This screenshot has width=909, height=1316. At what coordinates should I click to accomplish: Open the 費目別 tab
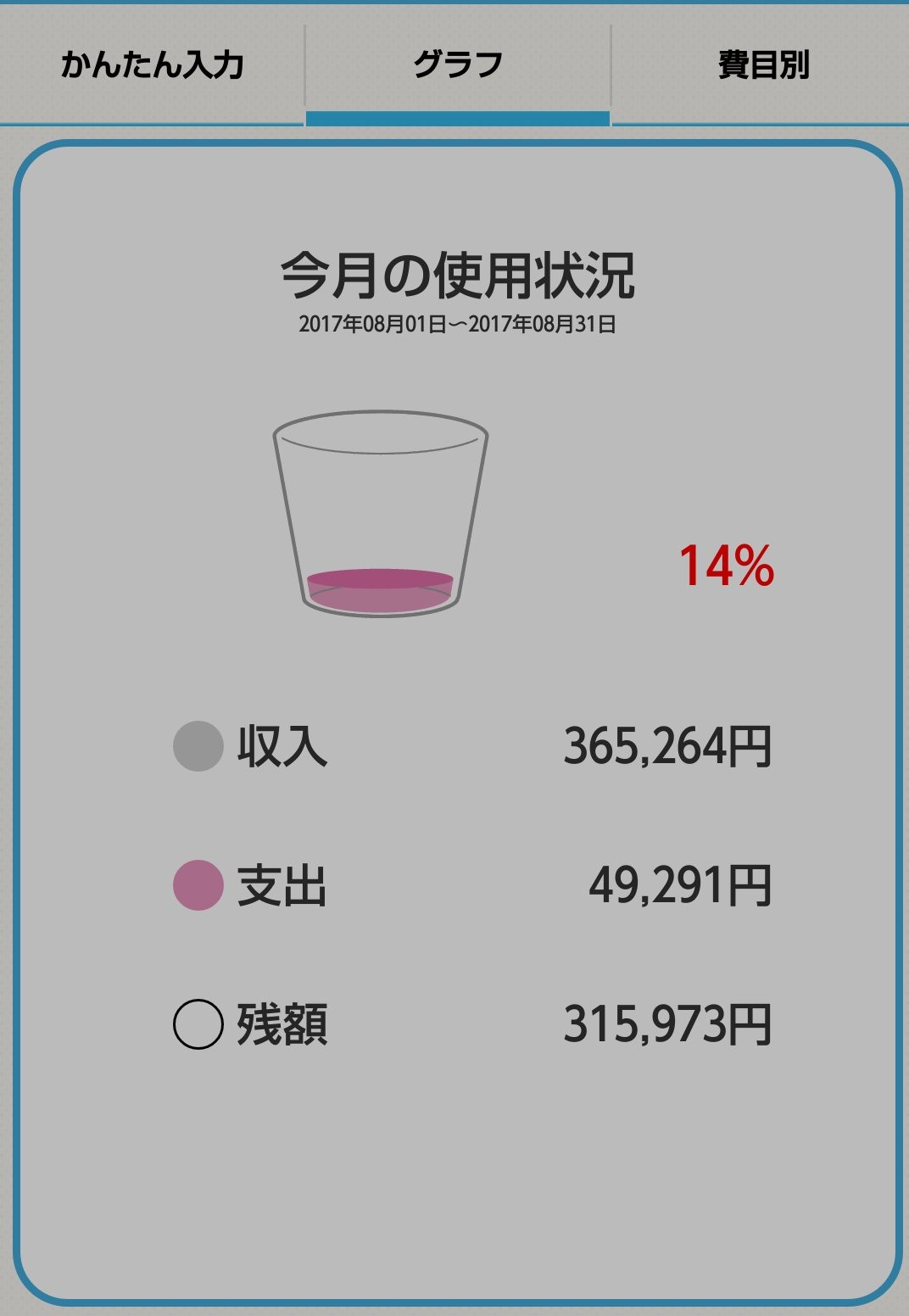[761, 66]
